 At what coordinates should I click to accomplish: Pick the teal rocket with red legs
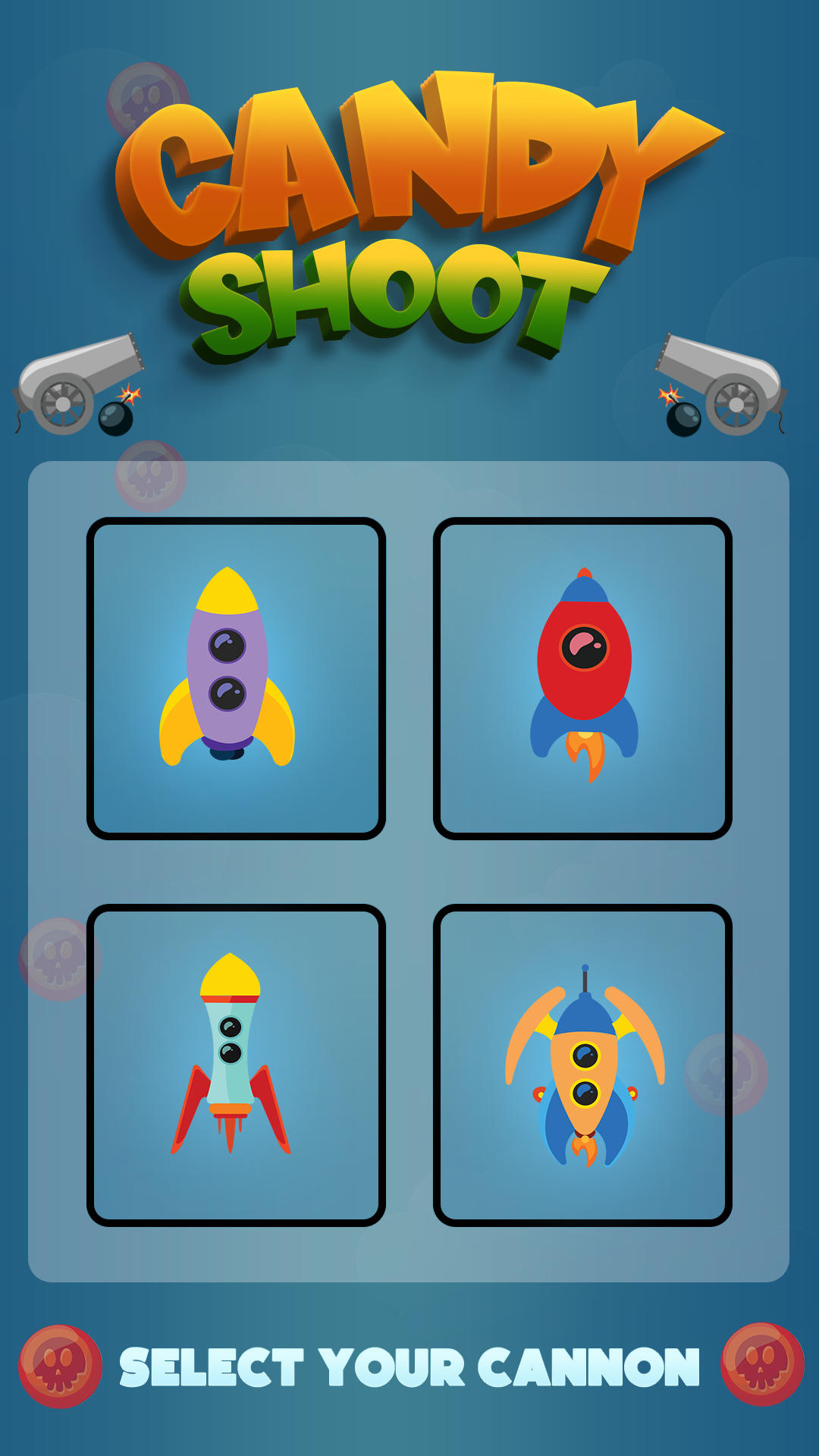(236, 1065)
